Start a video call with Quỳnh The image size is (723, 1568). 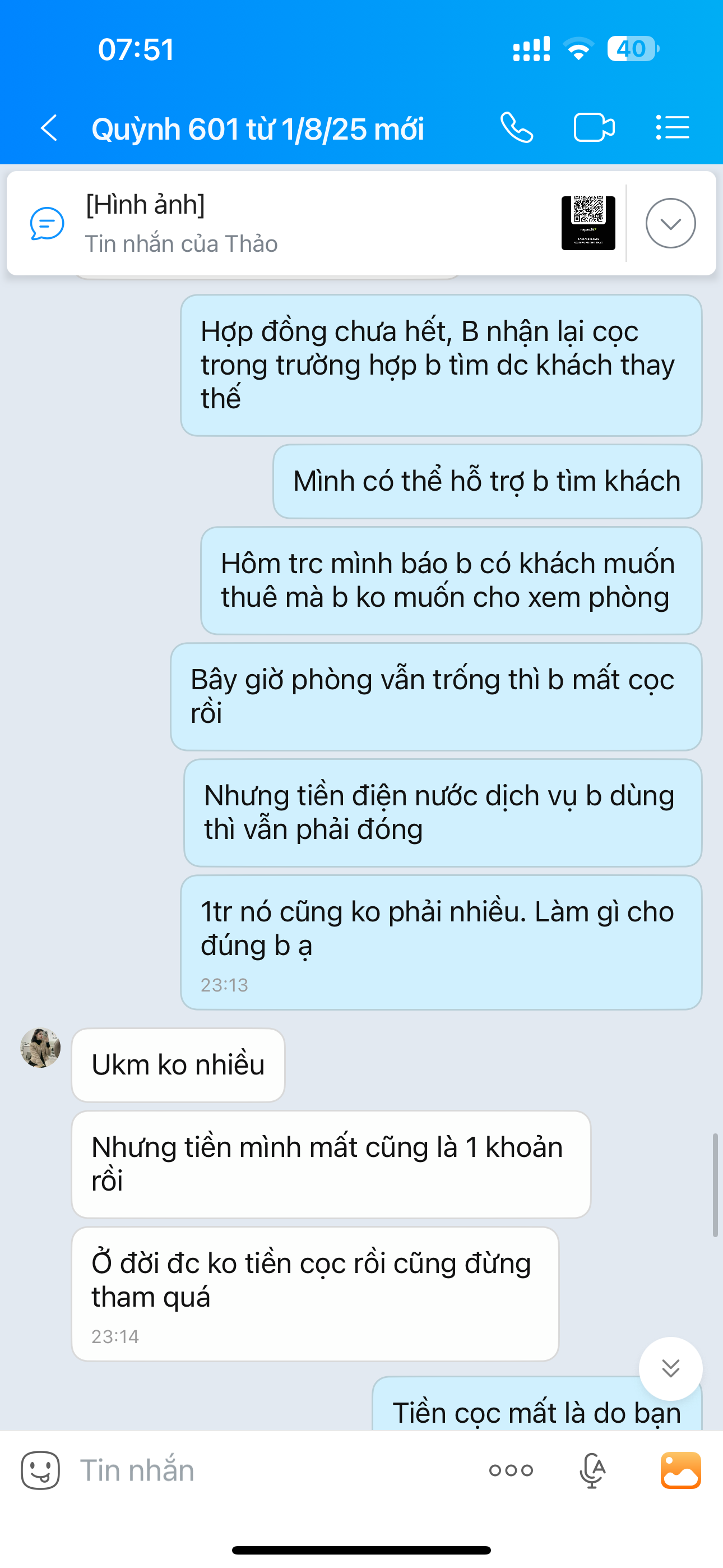point(594,128)
